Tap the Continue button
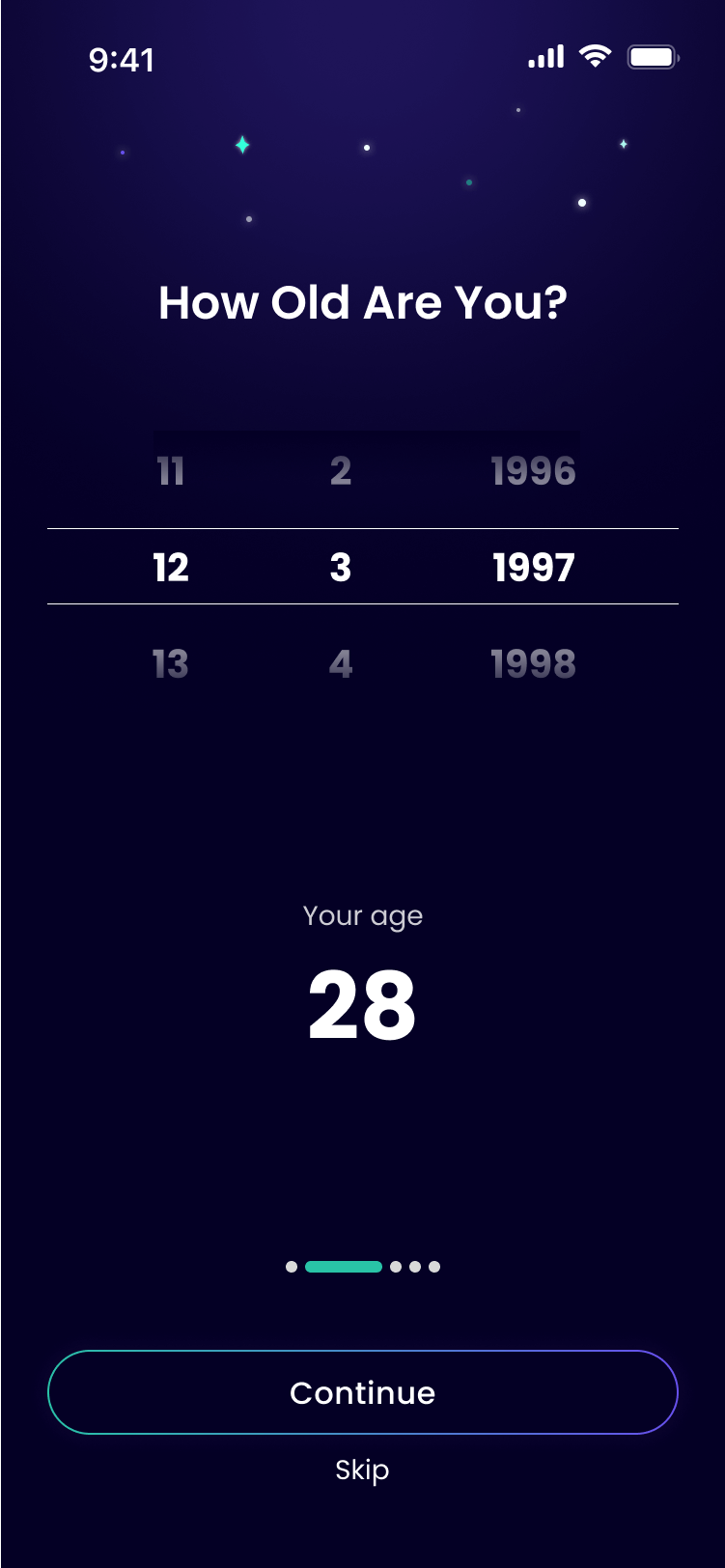 [x=362, y=1391]
